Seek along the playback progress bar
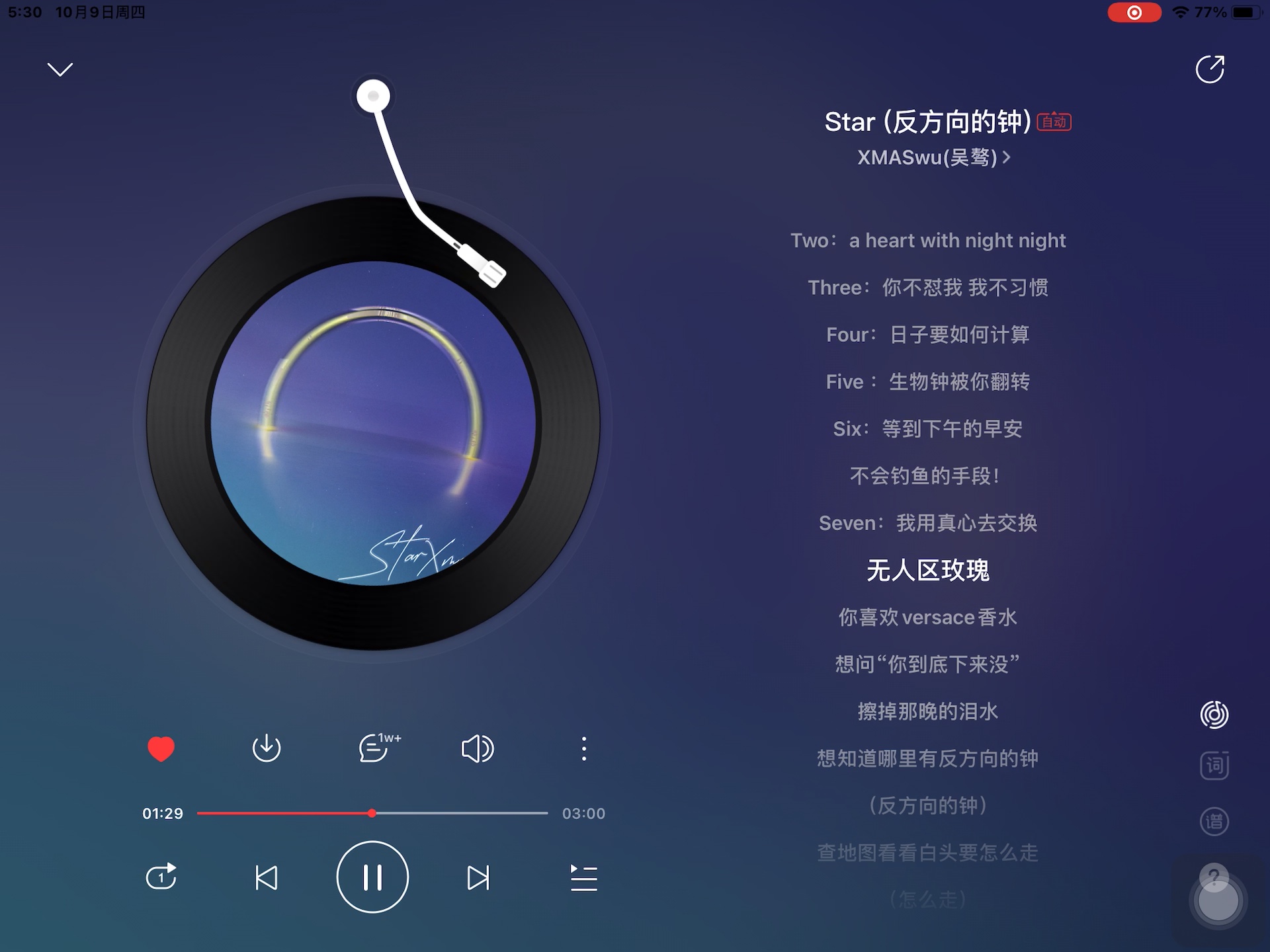Image resolution: width=1270 pixels, height=952 pixels. pos(372,813)
